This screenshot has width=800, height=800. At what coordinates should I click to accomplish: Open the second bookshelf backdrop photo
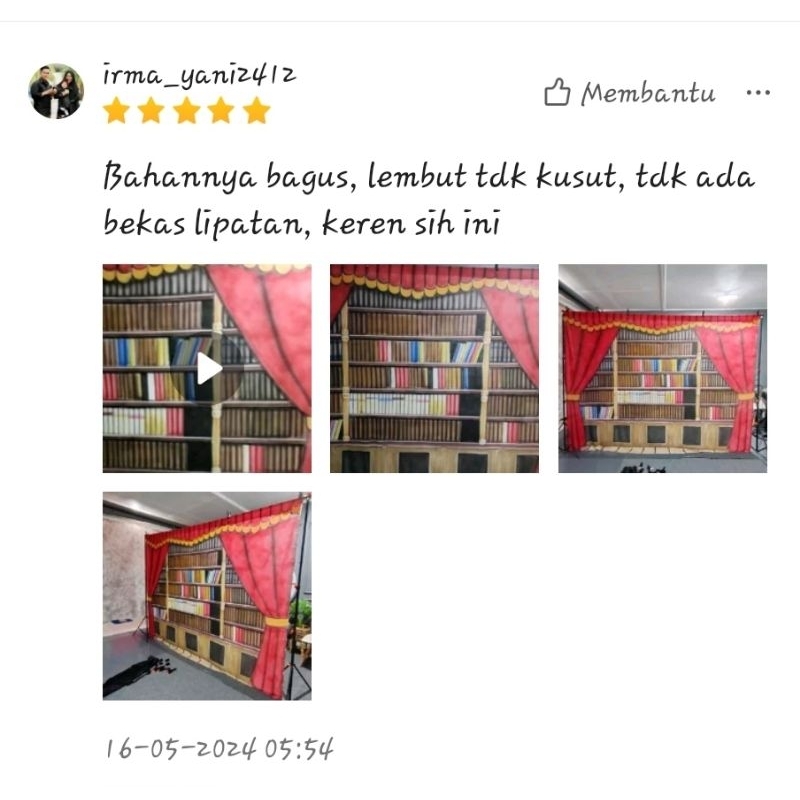tap(434, 368)
